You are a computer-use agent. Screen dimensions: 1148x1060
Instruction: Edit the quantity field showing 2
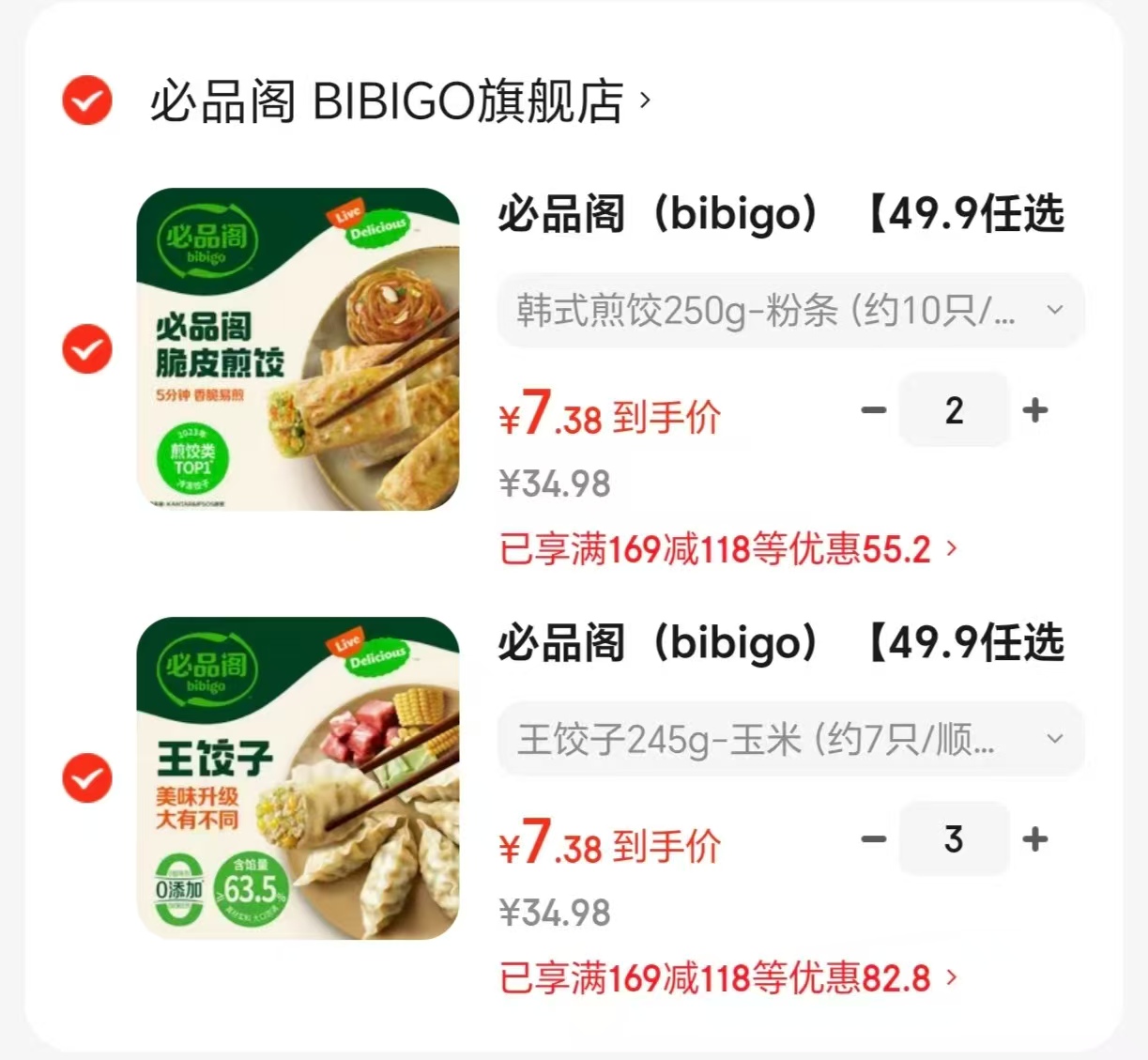(x=954, y=410)
